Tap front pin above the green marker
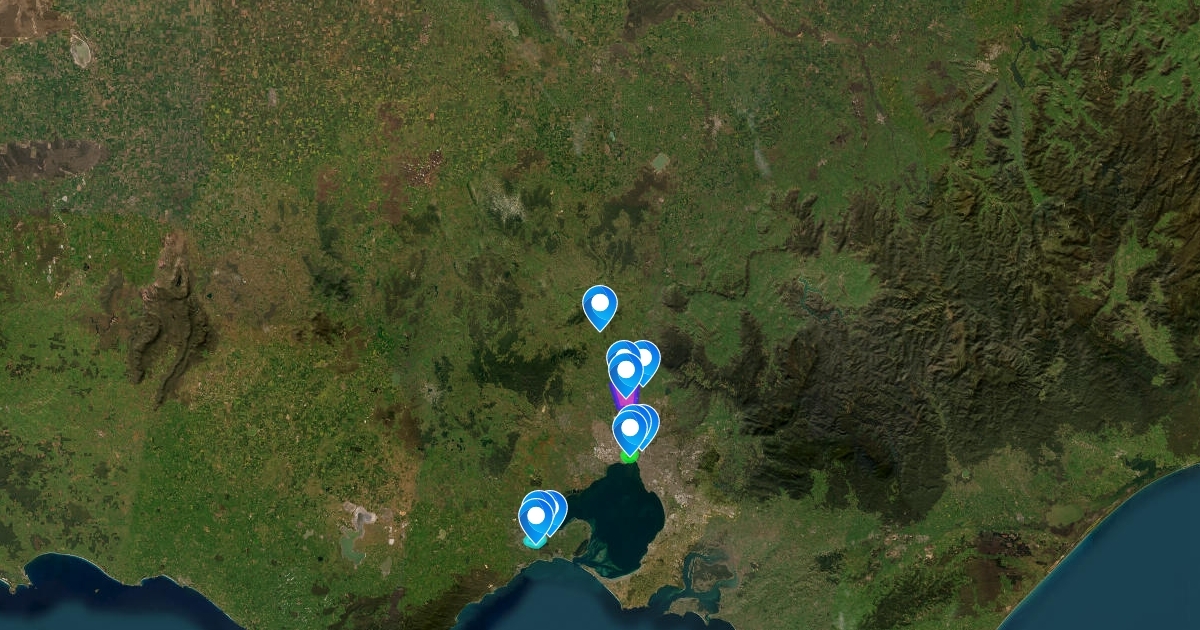 click(x=630, y=433)
